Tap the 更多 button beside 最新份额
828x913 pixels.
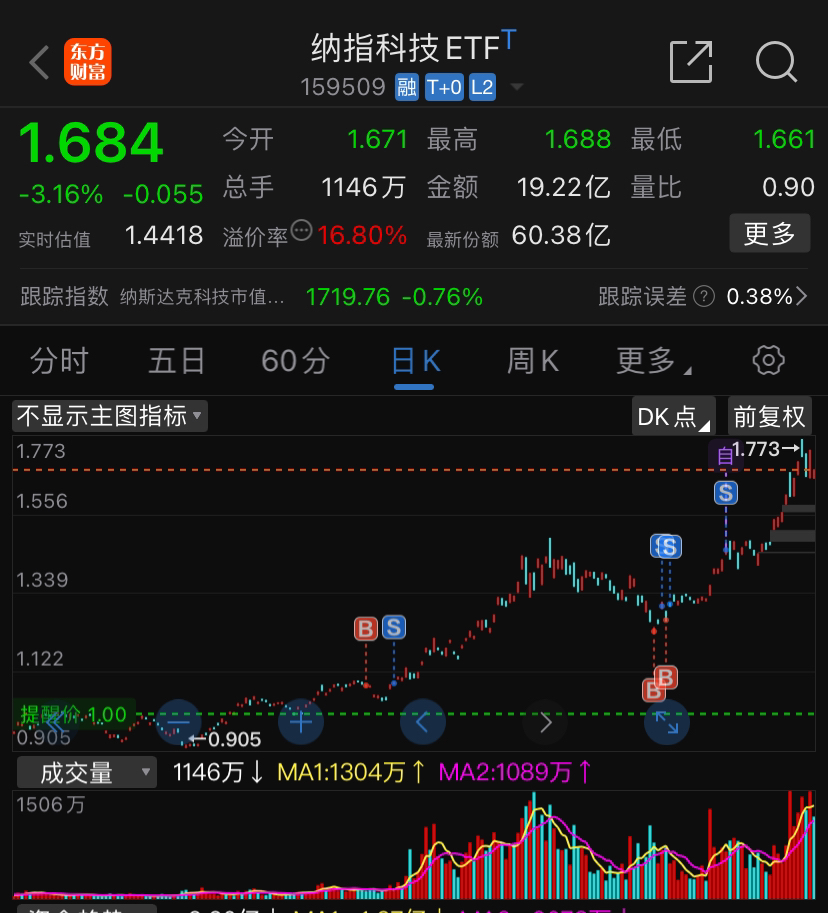(x=769, y=234)
